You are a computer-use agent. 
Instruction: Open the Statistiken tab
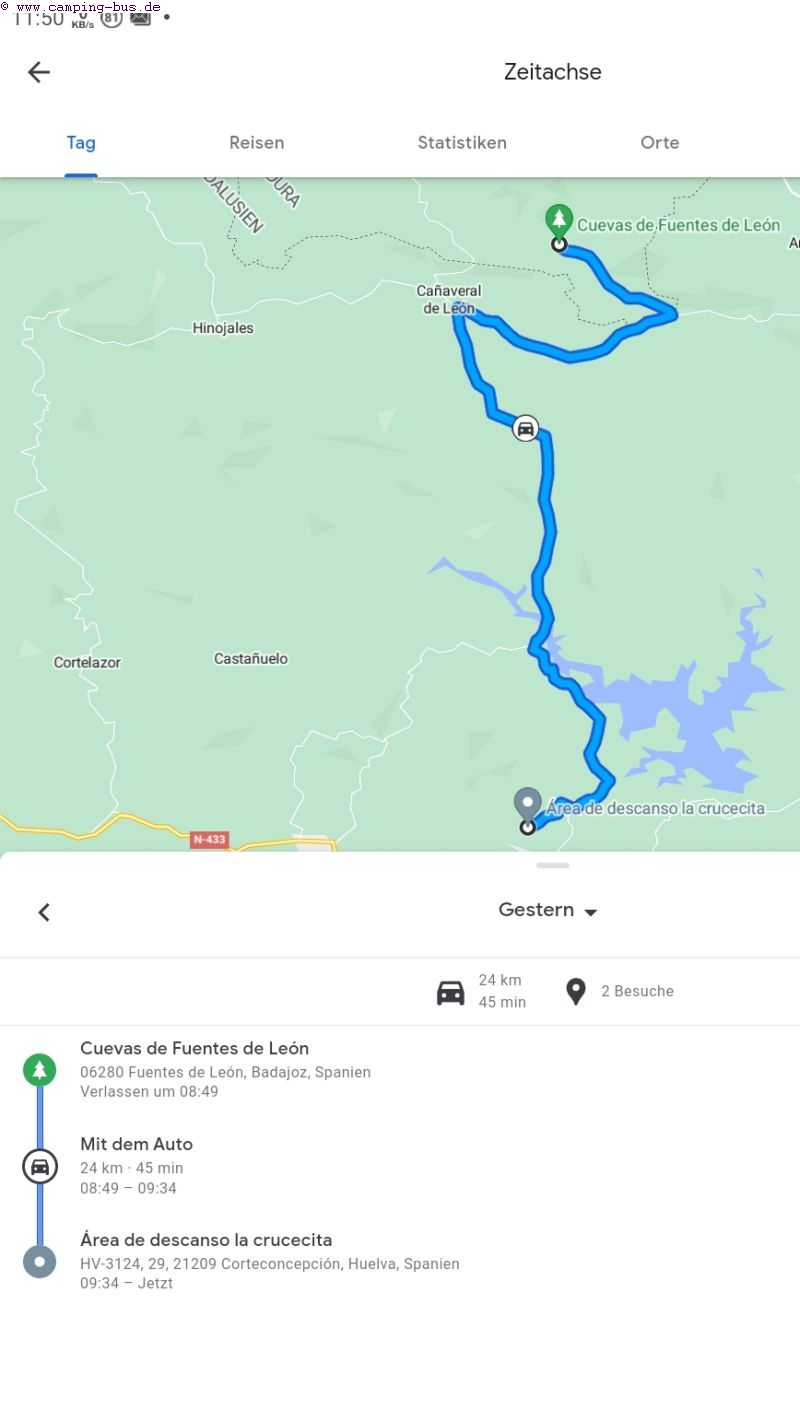tap(462, 143)
